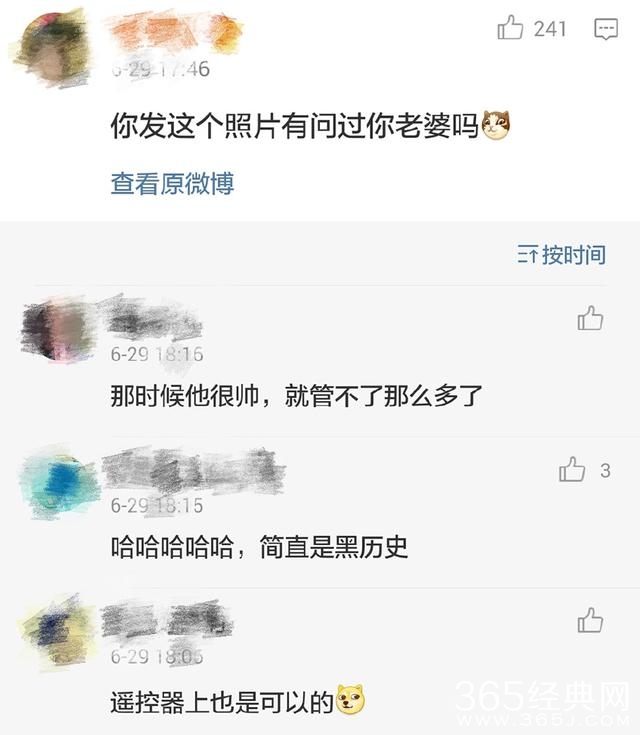The image size is (640, 735).
Task: Like the reply 遥控器上也是可以的
Action: point(590,620)
